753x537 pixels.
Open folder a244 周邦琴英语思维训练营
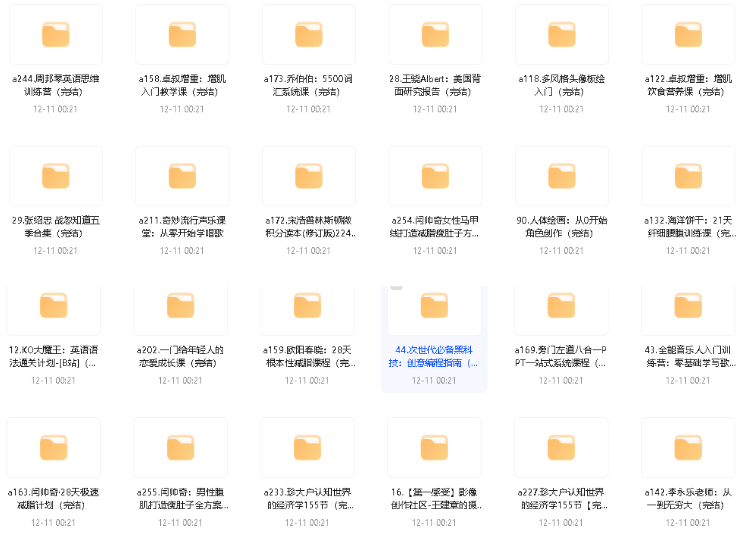coord(54,34)
